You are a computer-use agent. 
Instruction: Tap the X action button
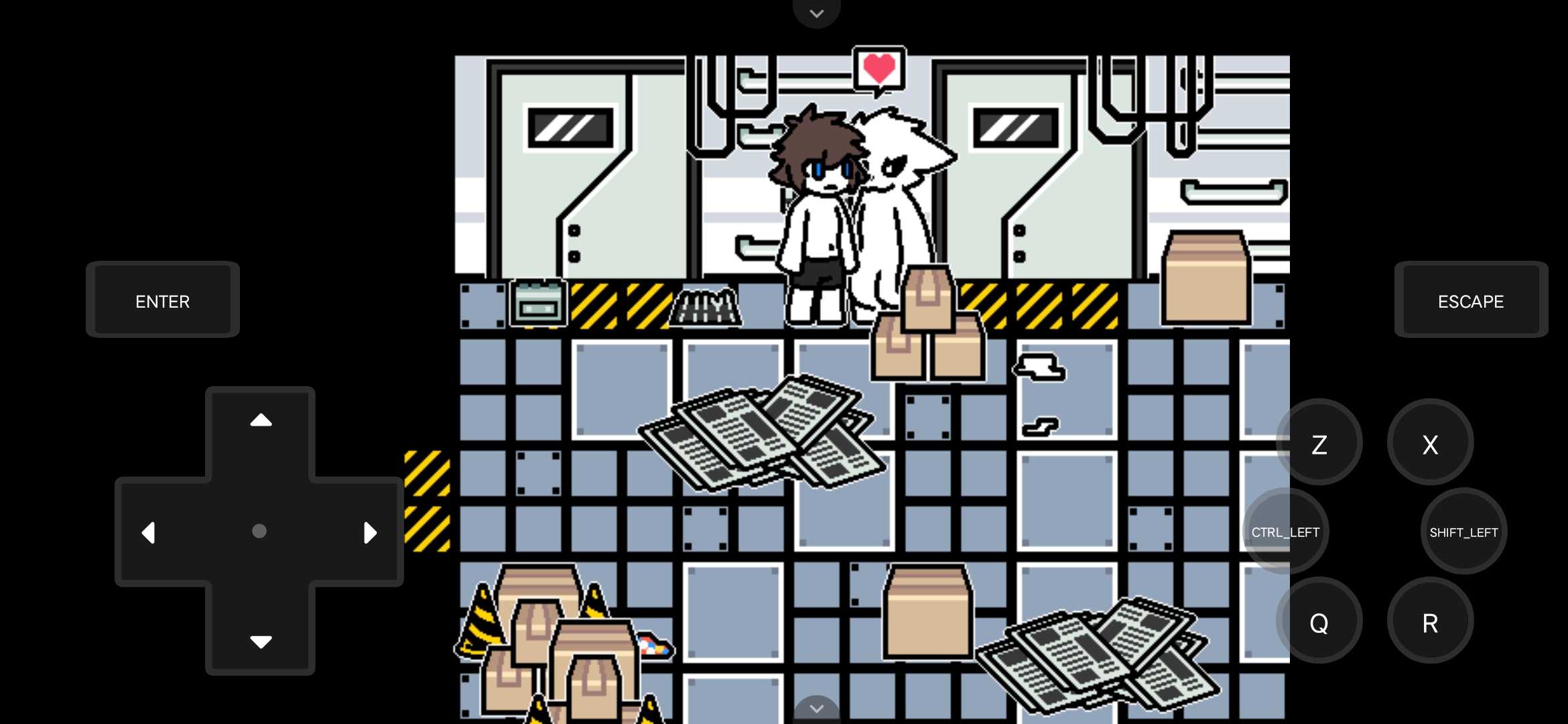[1430, 444]
